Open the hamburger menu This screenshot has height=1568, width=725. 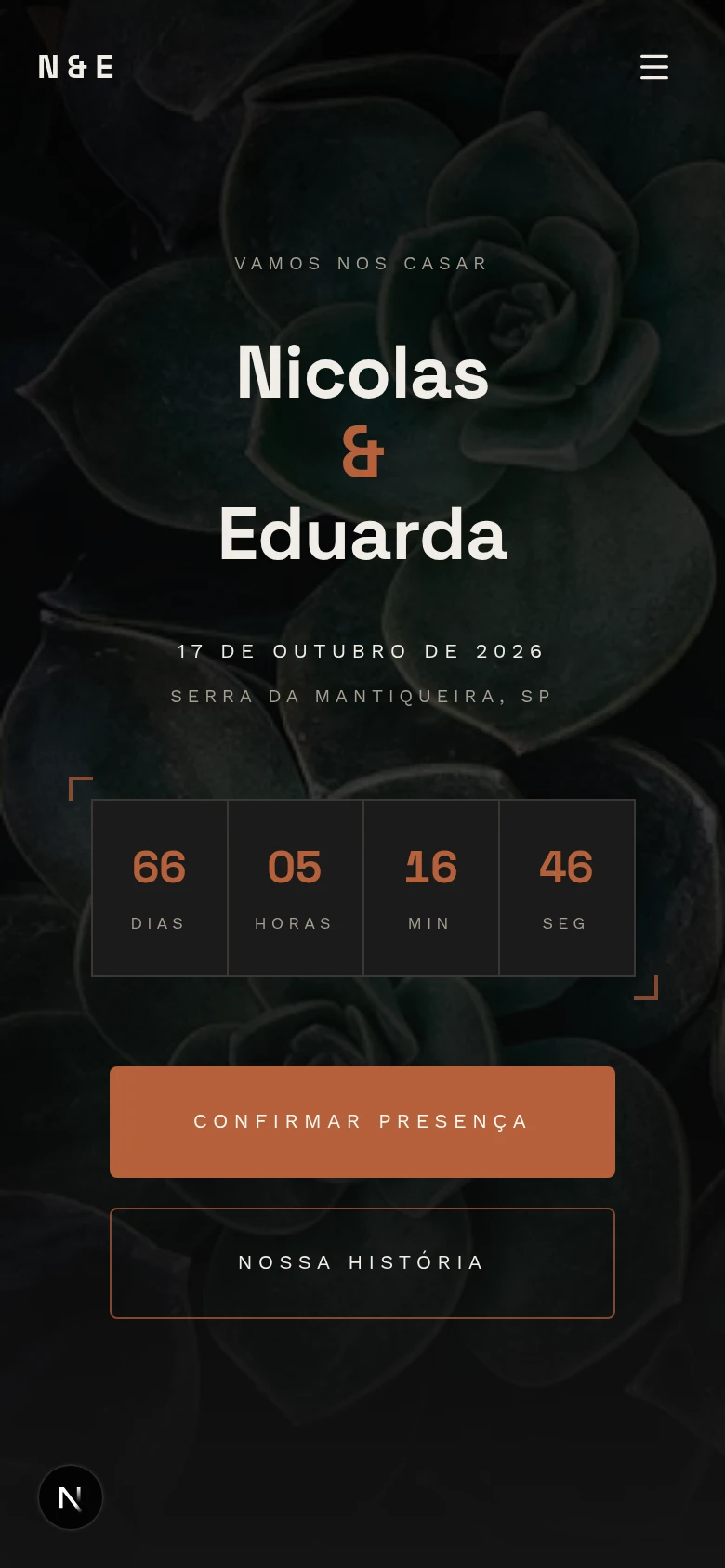pos(654,67)
